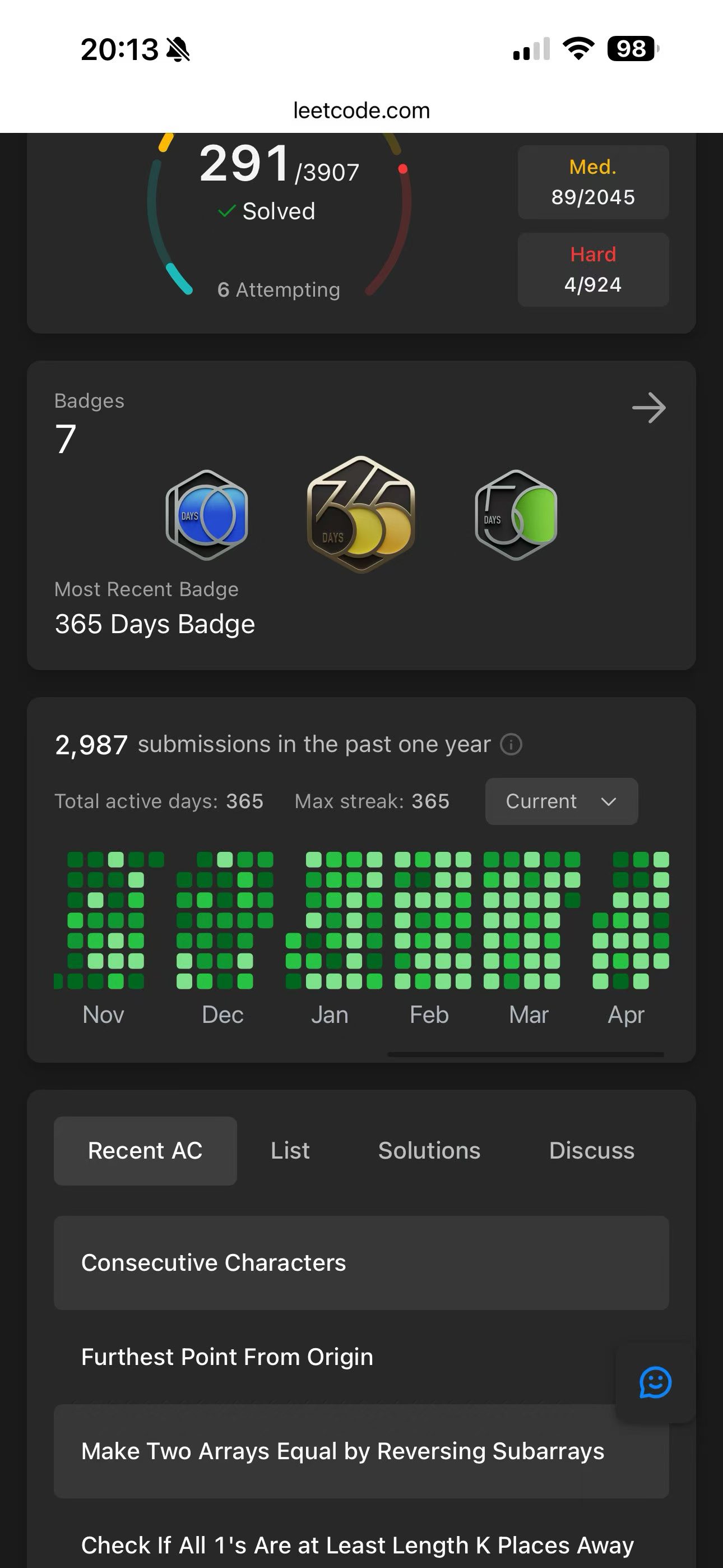This screenshot has width=723, height=1568.
Task: Select the Med. 89/2045 difficulty card
Action: coord(593,182)
